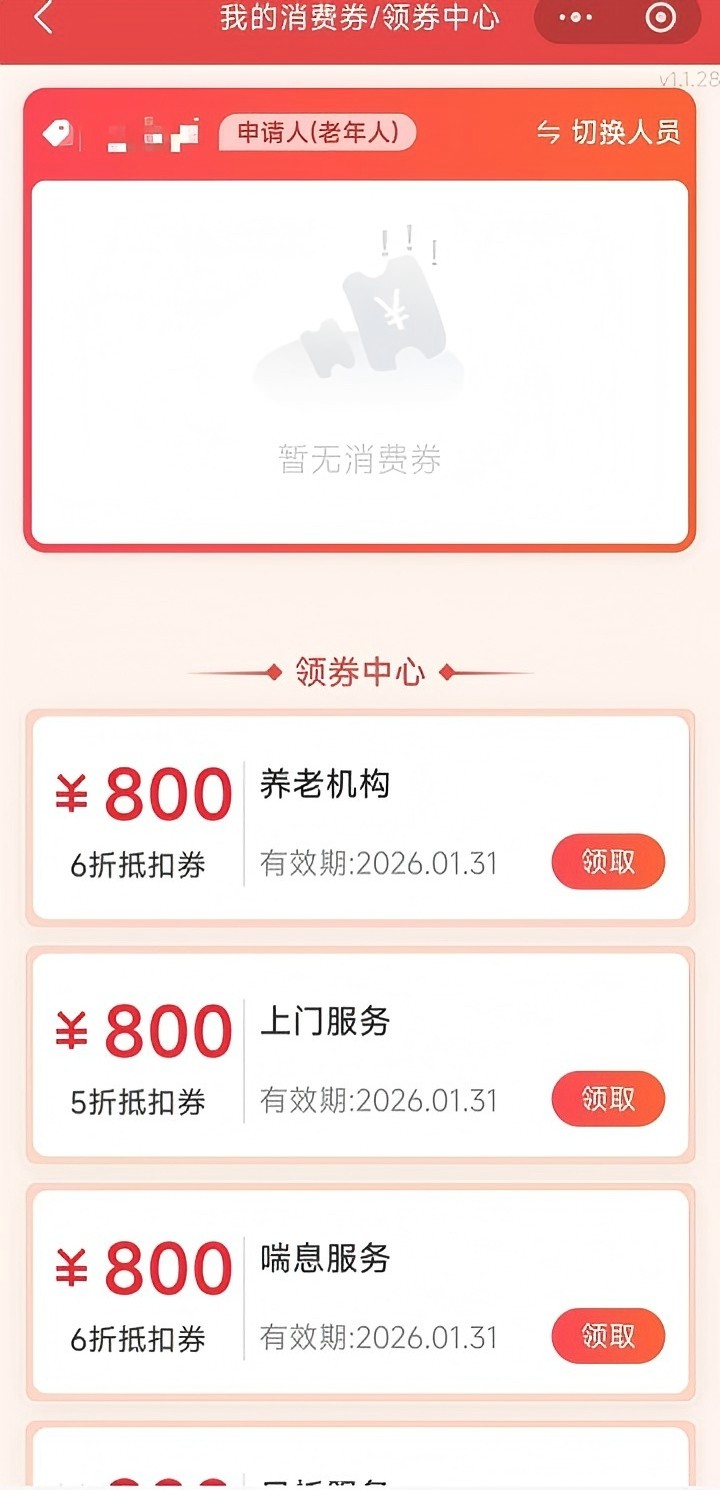The height and width of the screenshot is (1490, 720).
Task: Claim the 养老机构 800 yuan coupon
Action: (x=608, y=862)
